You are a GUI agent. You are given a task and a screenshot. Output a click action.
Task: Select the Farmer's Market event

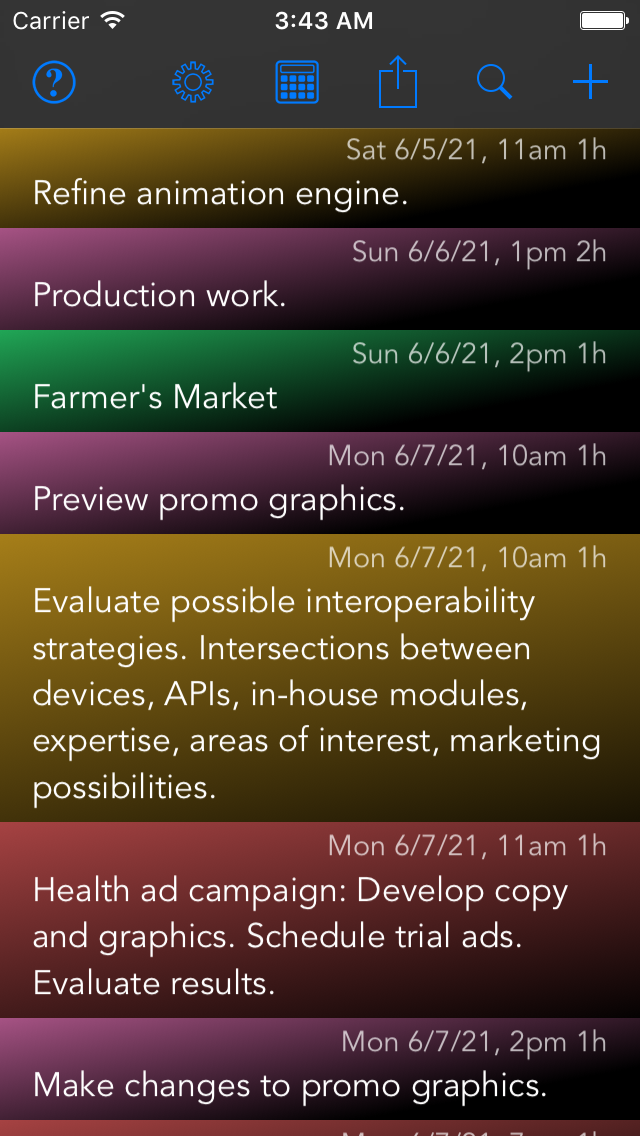click(155, 396)
